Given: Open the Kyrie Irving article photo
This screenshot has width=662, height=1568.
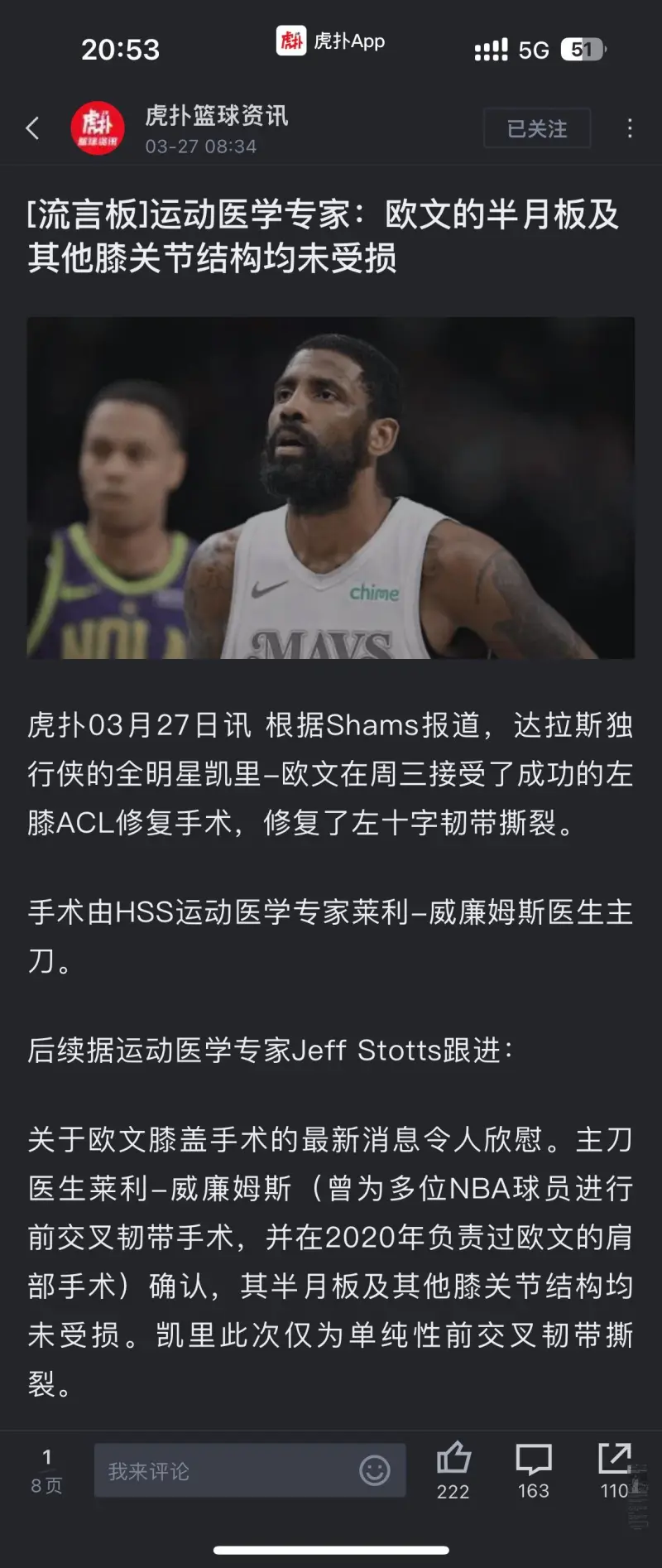Looking at the screenshot, I should pos(331,488).
